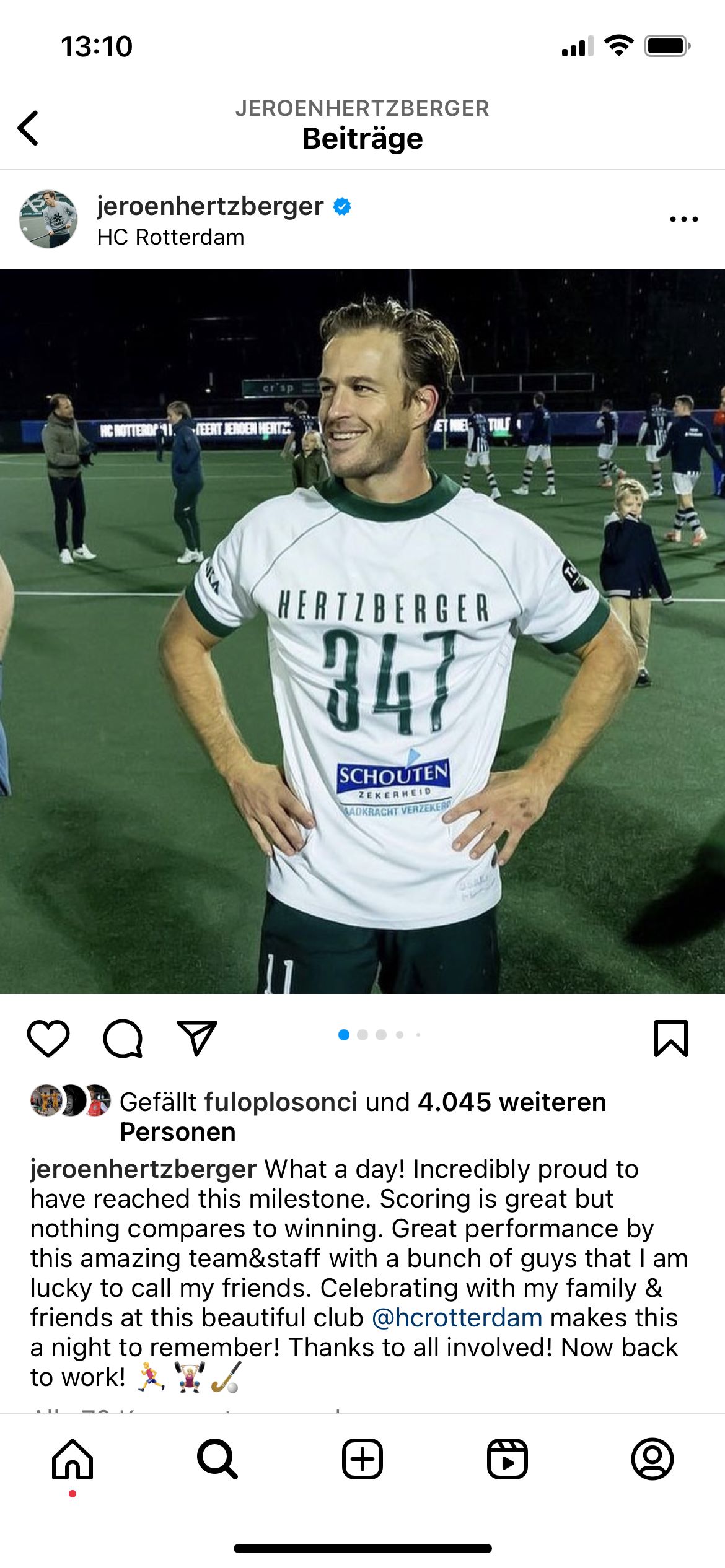Like the post with the heart icon
Screen dimensions: 725x1568
(48, 1039)
